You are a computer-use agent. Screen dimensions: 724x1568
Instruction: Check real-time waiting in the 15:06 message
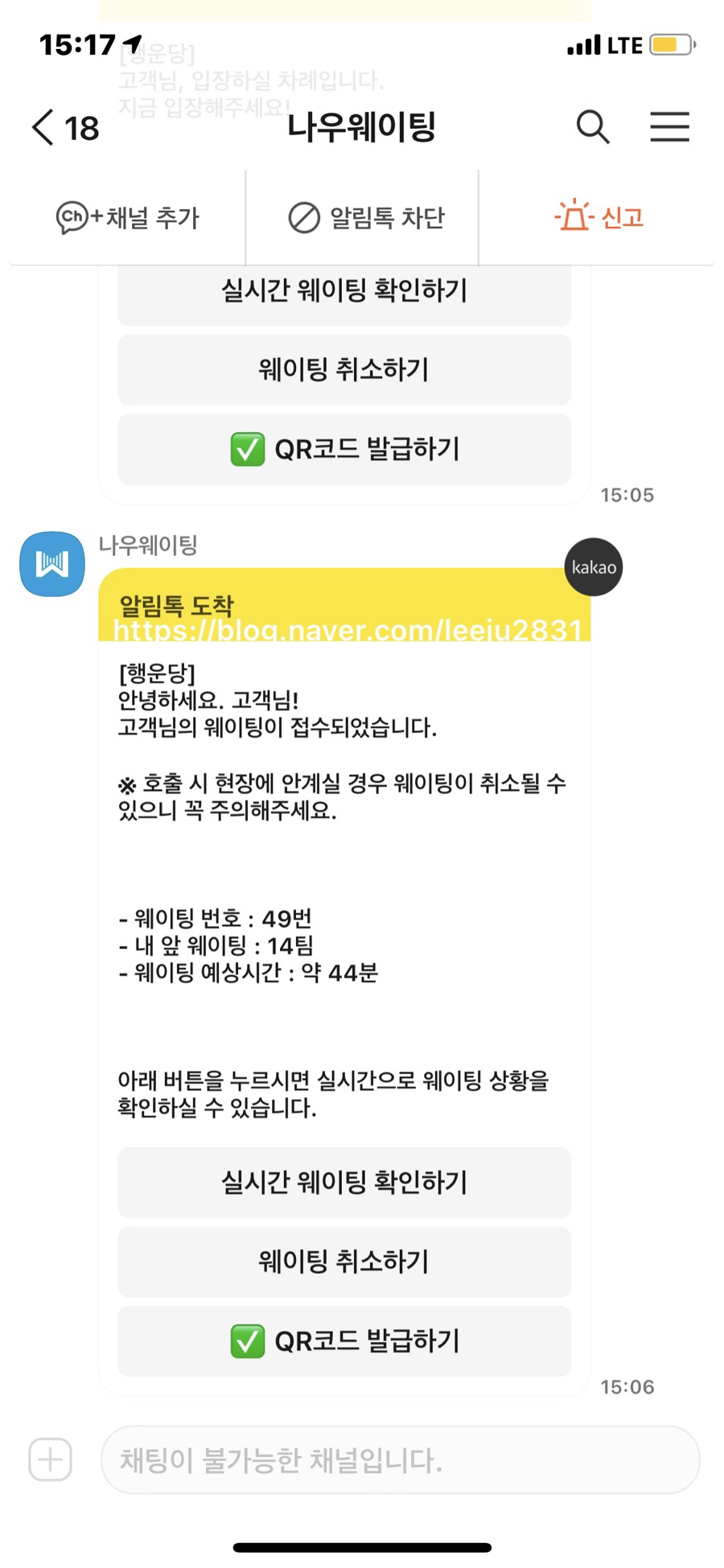pos(344,1183)
